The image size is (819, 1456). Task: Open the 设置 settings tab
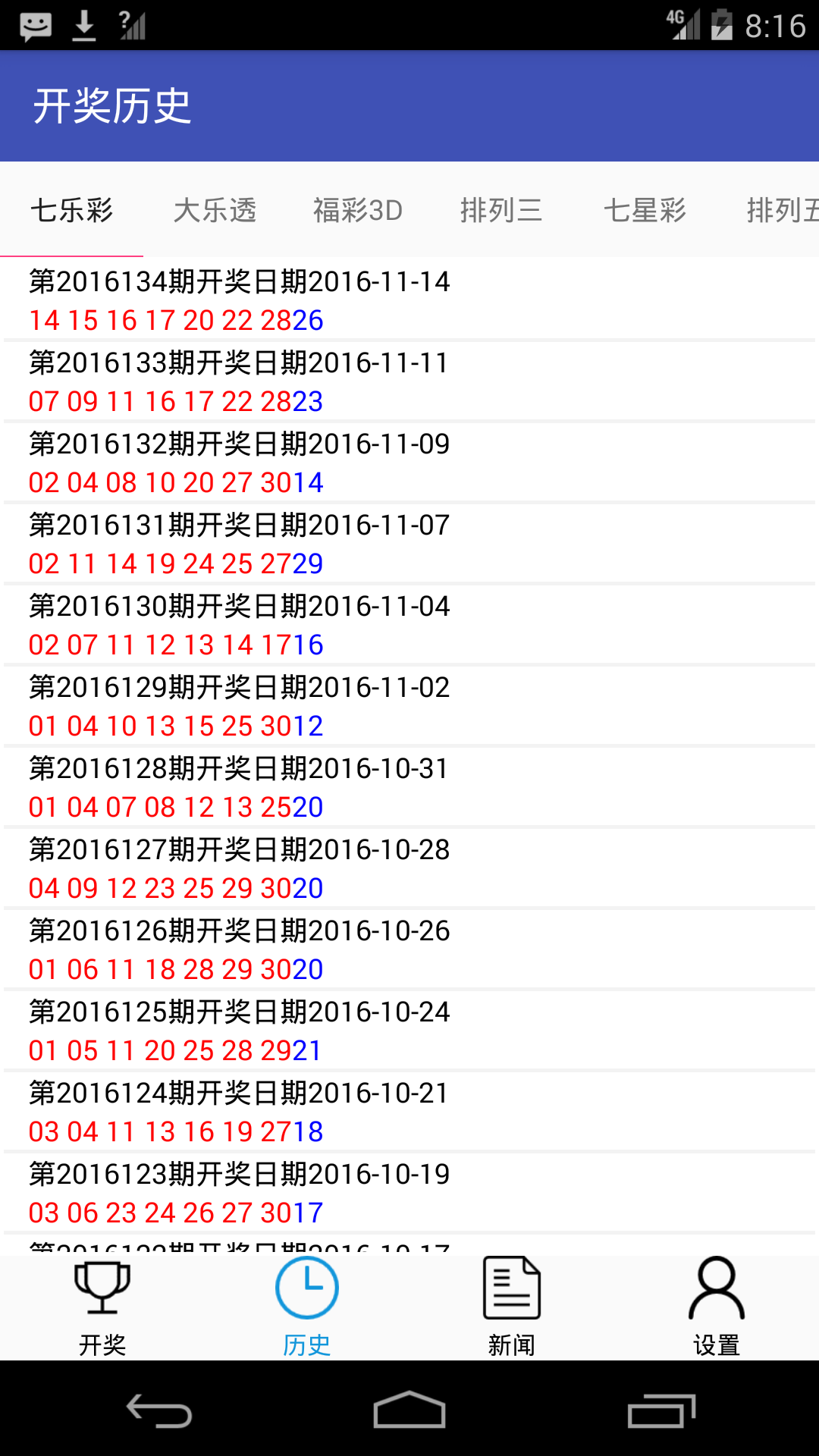coord(717,1307)
